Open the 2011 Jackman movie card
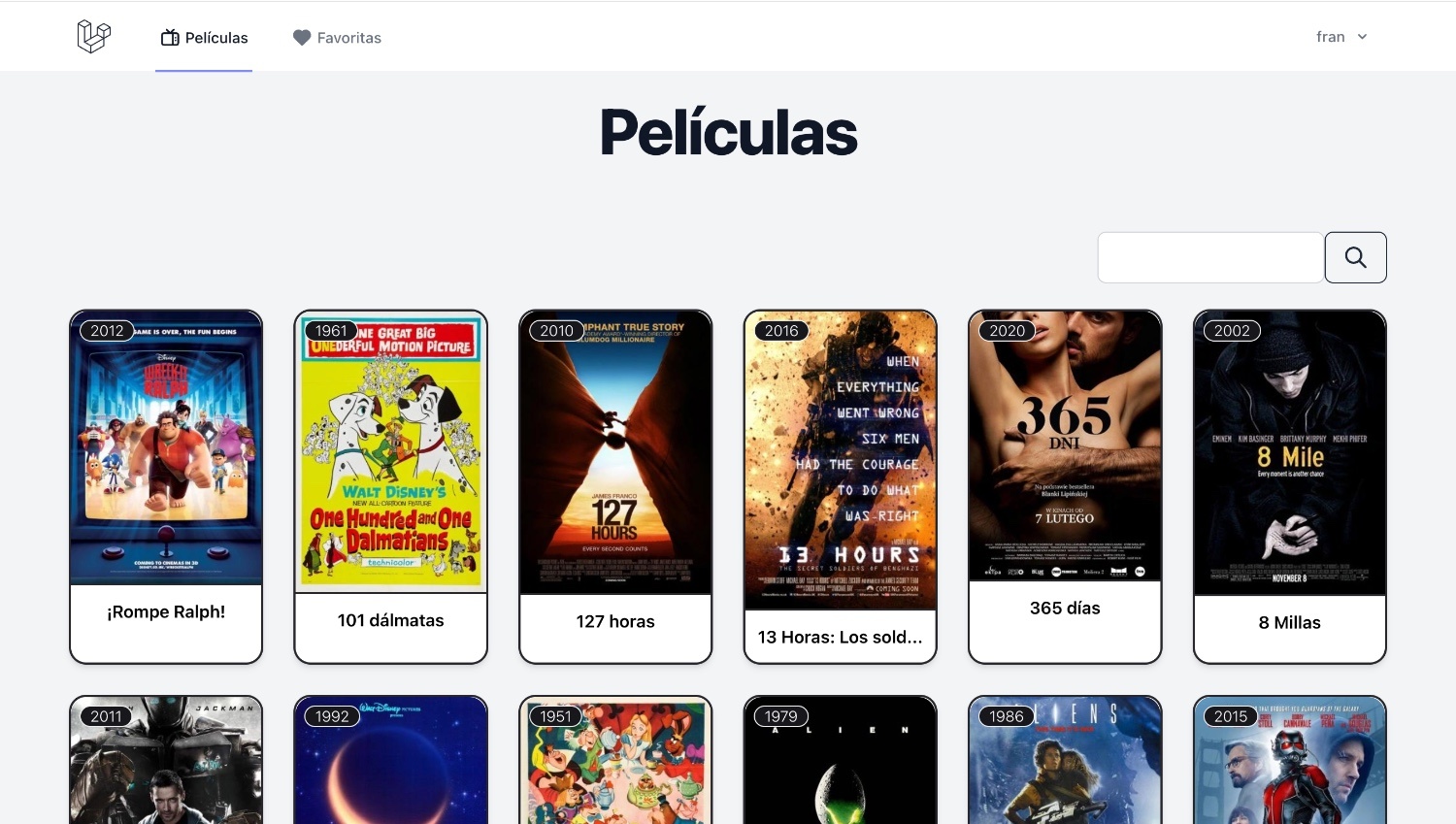 pos(166,767)
